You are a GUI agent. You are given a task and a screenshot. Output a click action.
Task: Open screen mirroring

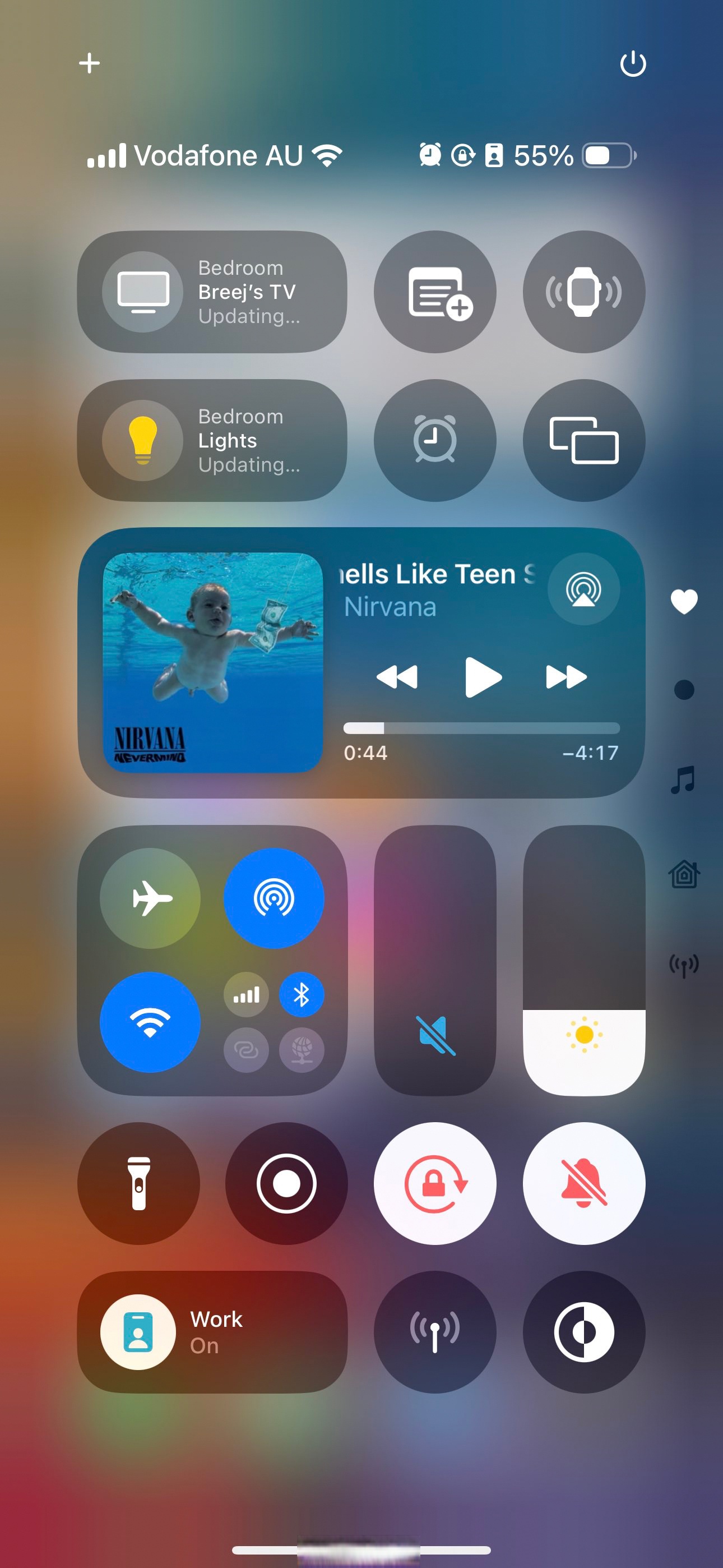[x=583, y=440]
